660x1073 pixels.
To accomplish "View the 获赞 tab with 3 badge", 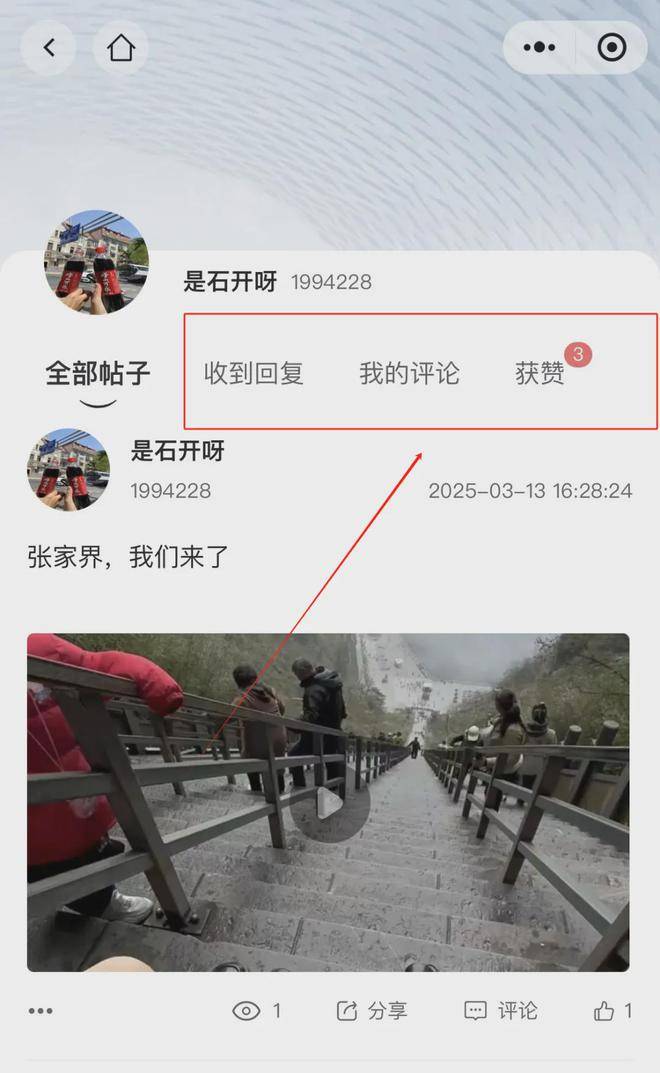I will 540,374.
